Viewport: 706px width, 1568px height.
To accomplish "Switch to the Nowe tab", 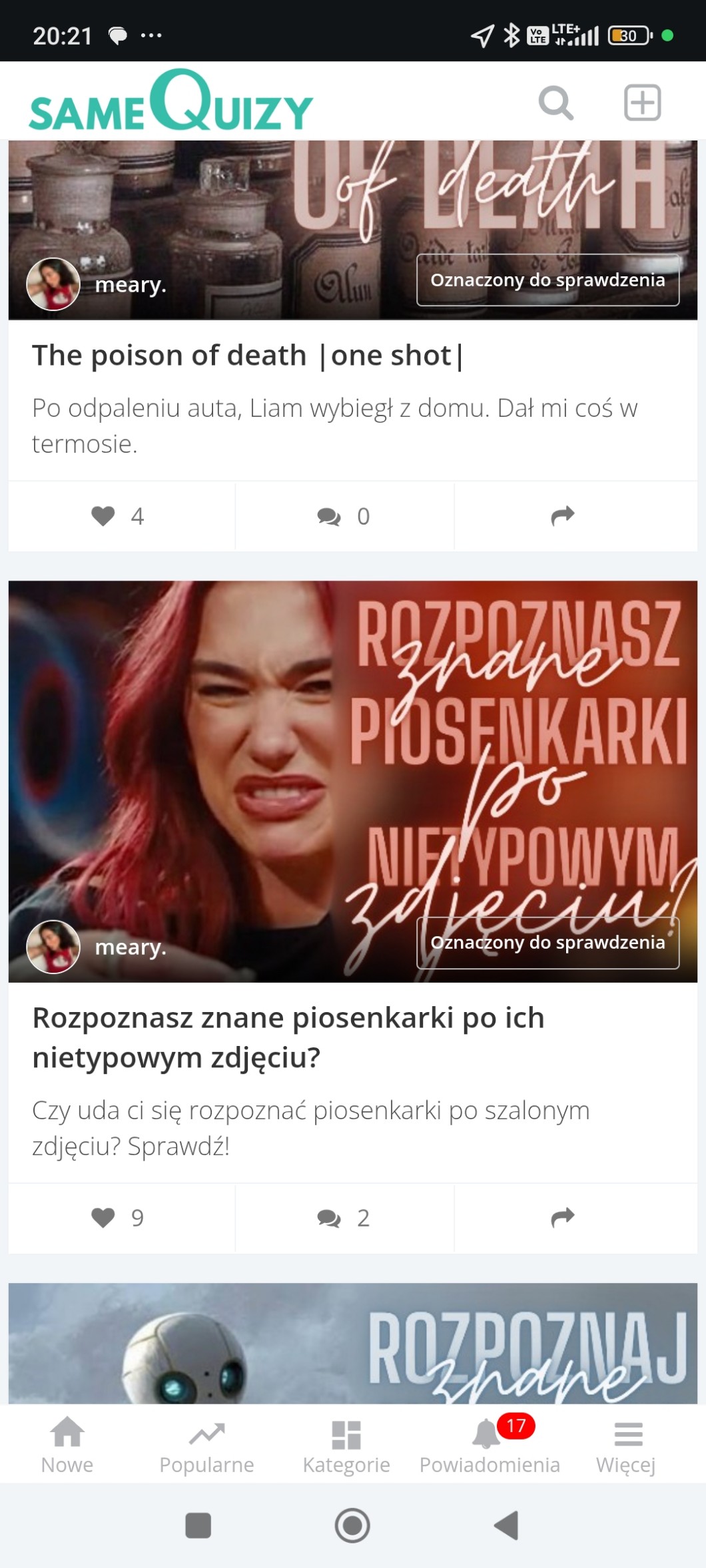I will (x=67, y=1445).
